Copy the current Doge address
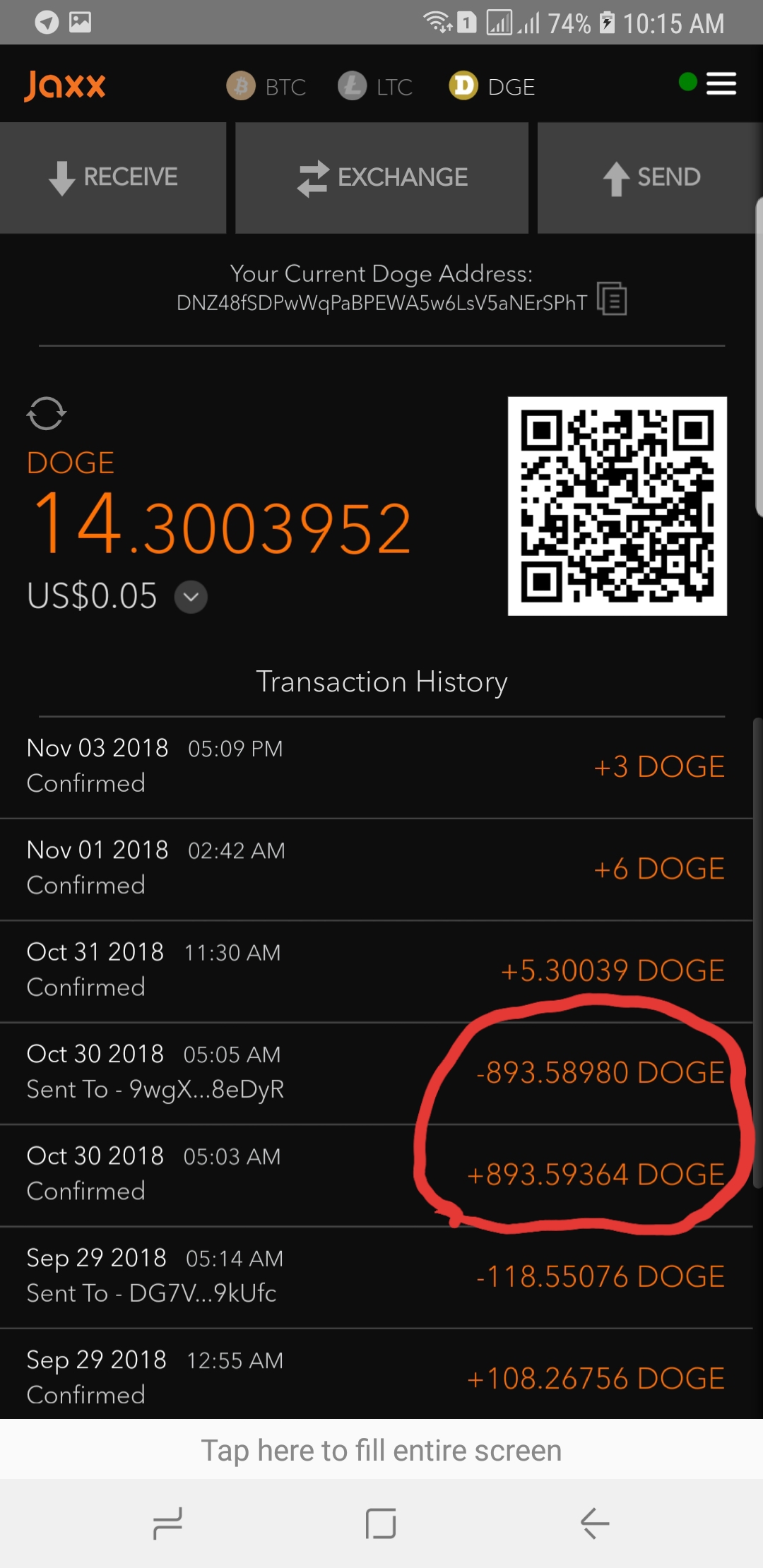This screenshot has width=763, height=1568. 612,298
